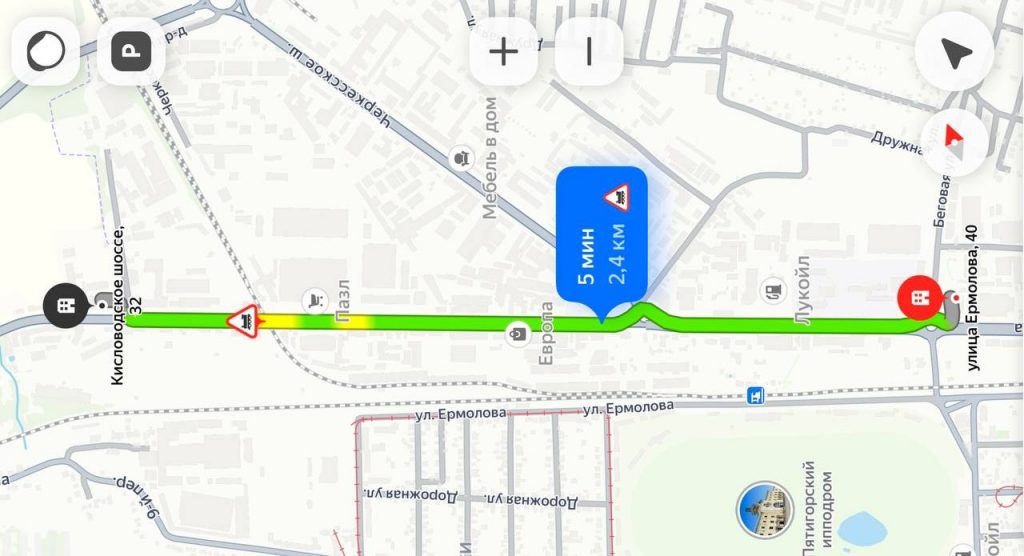Open the Мебель в дом place marker
Image resolution: width=1024 pixels, height=556 pixels.
[463, 157]
